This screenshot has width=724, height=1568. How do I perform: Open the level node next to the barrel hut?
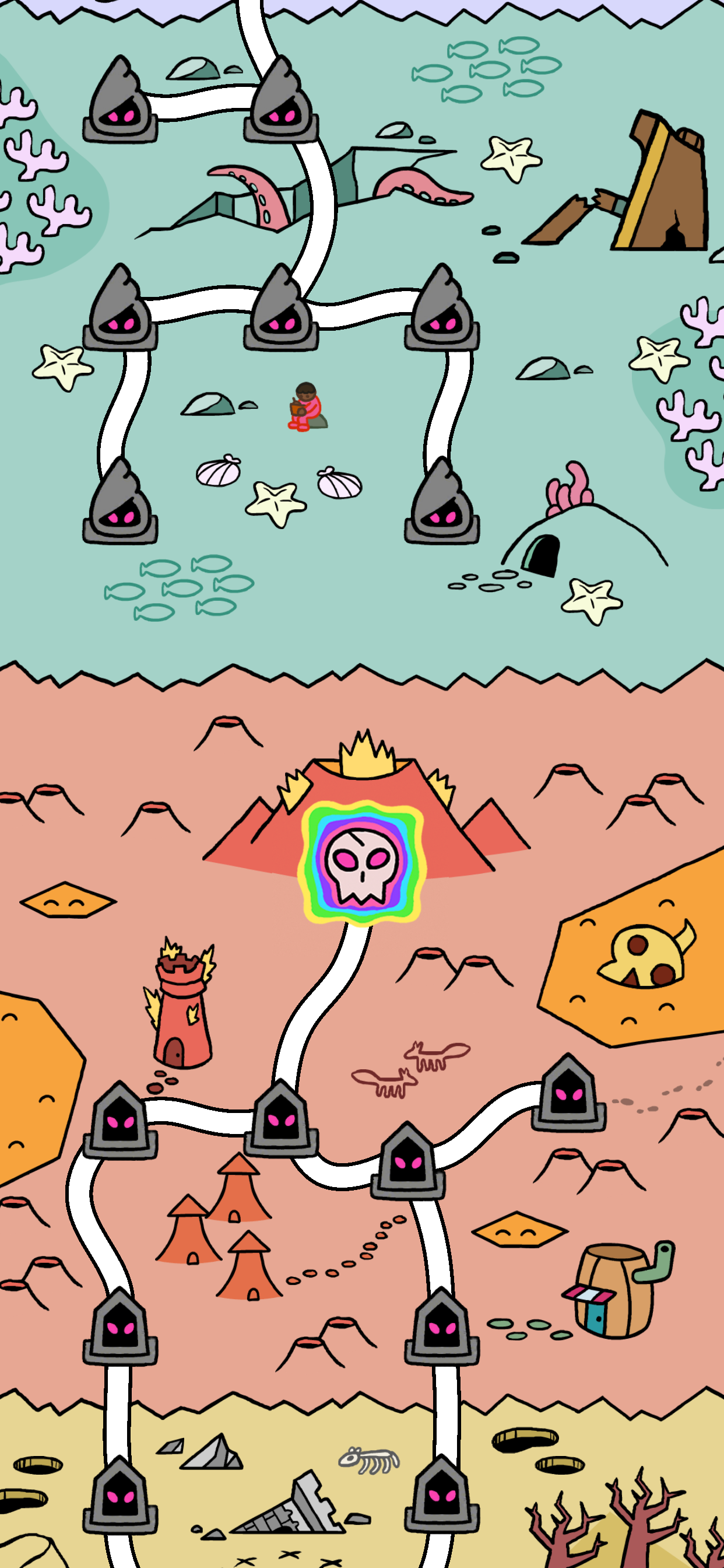pos(442,1326)
